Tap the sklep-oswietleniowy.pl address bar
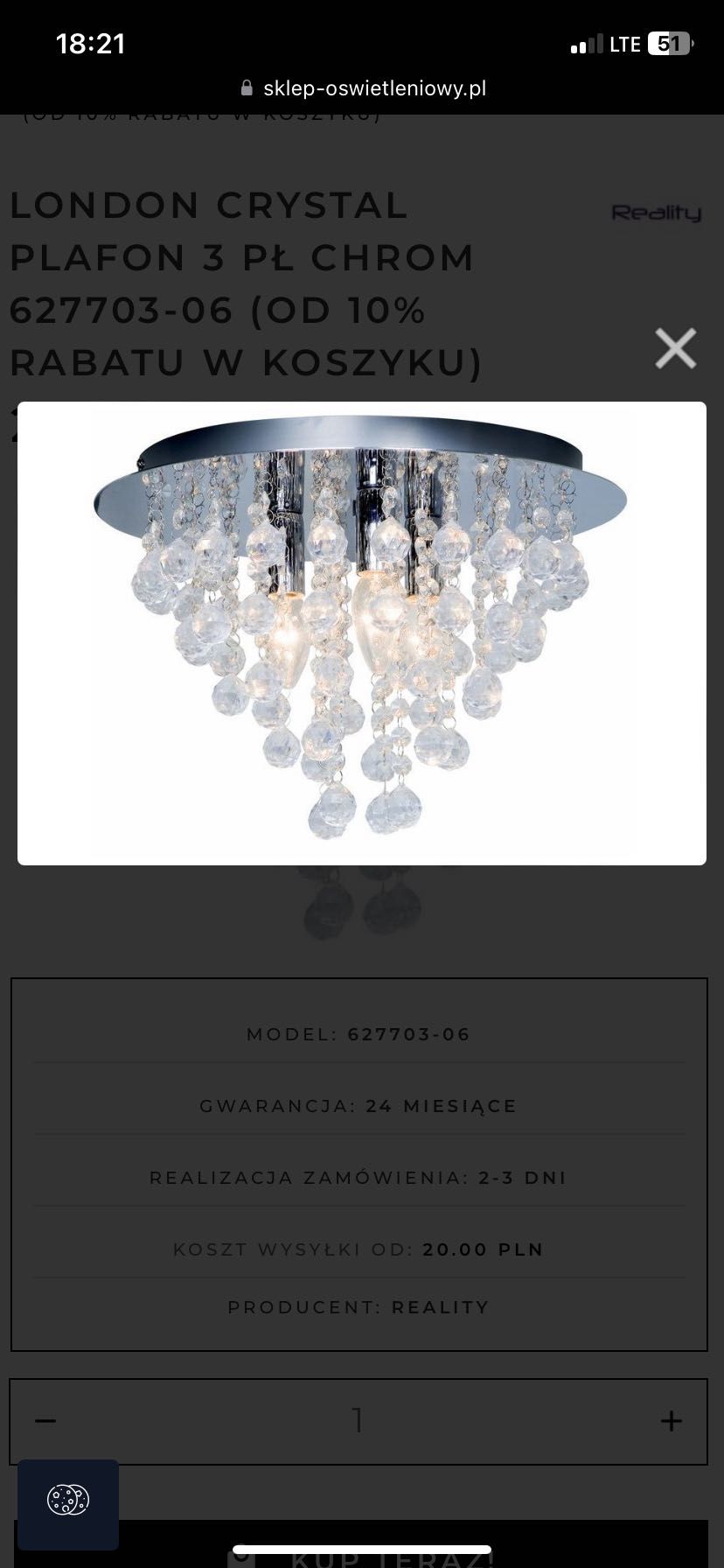The image size is (724, 1568). pos(362,88)
